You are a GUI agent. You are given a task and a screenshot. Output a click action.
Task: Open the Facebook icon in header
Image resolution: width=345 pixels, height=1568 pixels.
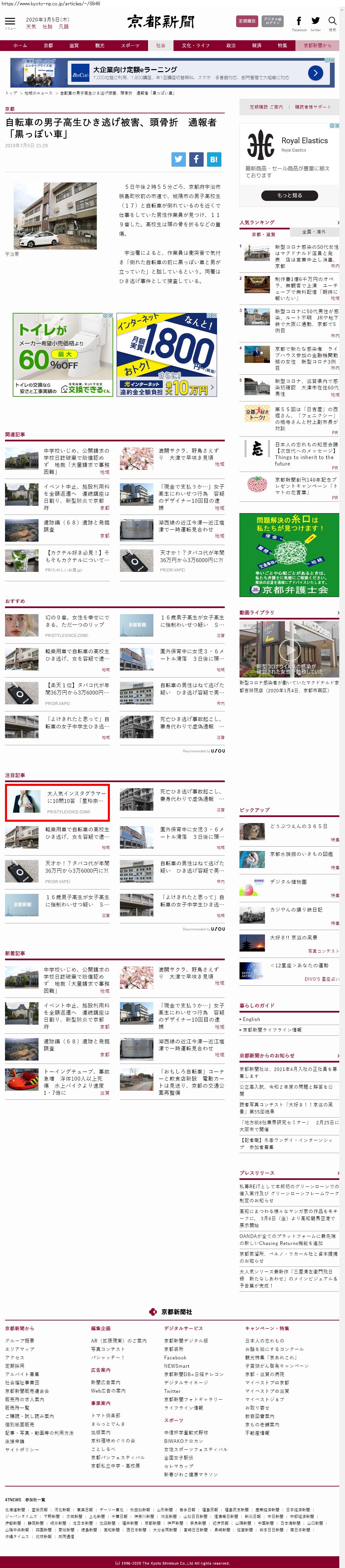[299, 21]
